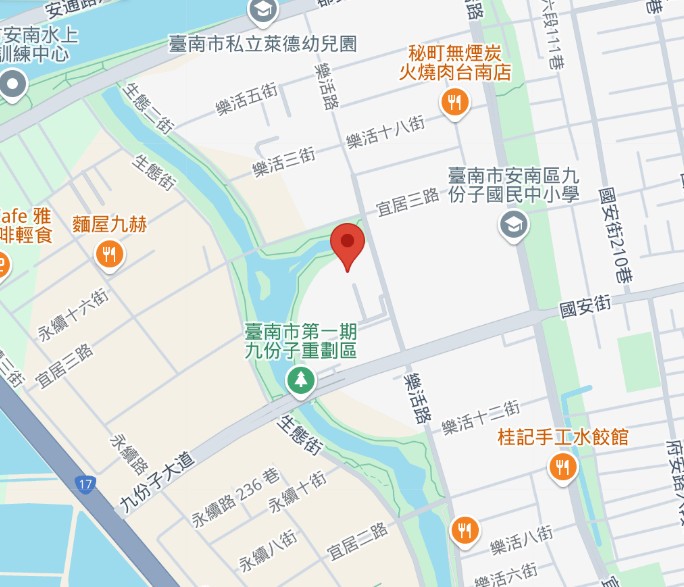Screen dimensions: 684x587
Task: Tap the 臺南市第一期九份子重劃區 park marker
Action: point(301,380)
